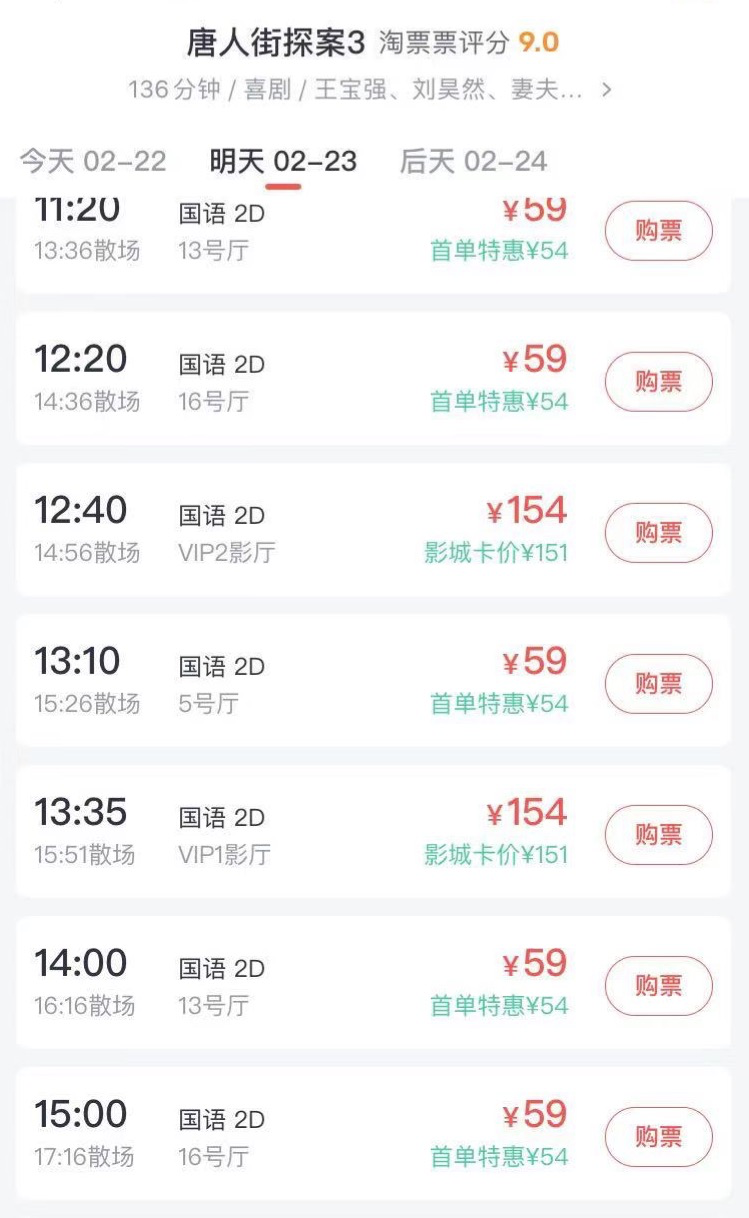The width and height of the screenshot is (749, 1218).
Task: Buy tickets for the 11:20 showing
Action: (x=658, y=232)
